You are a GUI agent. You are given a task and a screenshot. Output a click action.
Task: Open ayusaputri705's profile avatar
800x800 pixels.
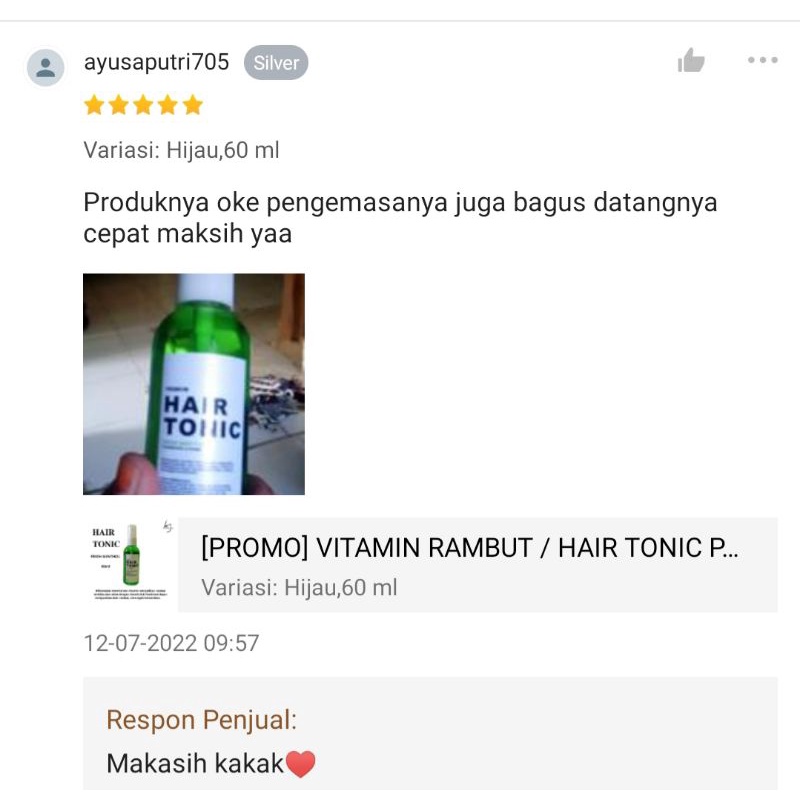pos(45,68)
